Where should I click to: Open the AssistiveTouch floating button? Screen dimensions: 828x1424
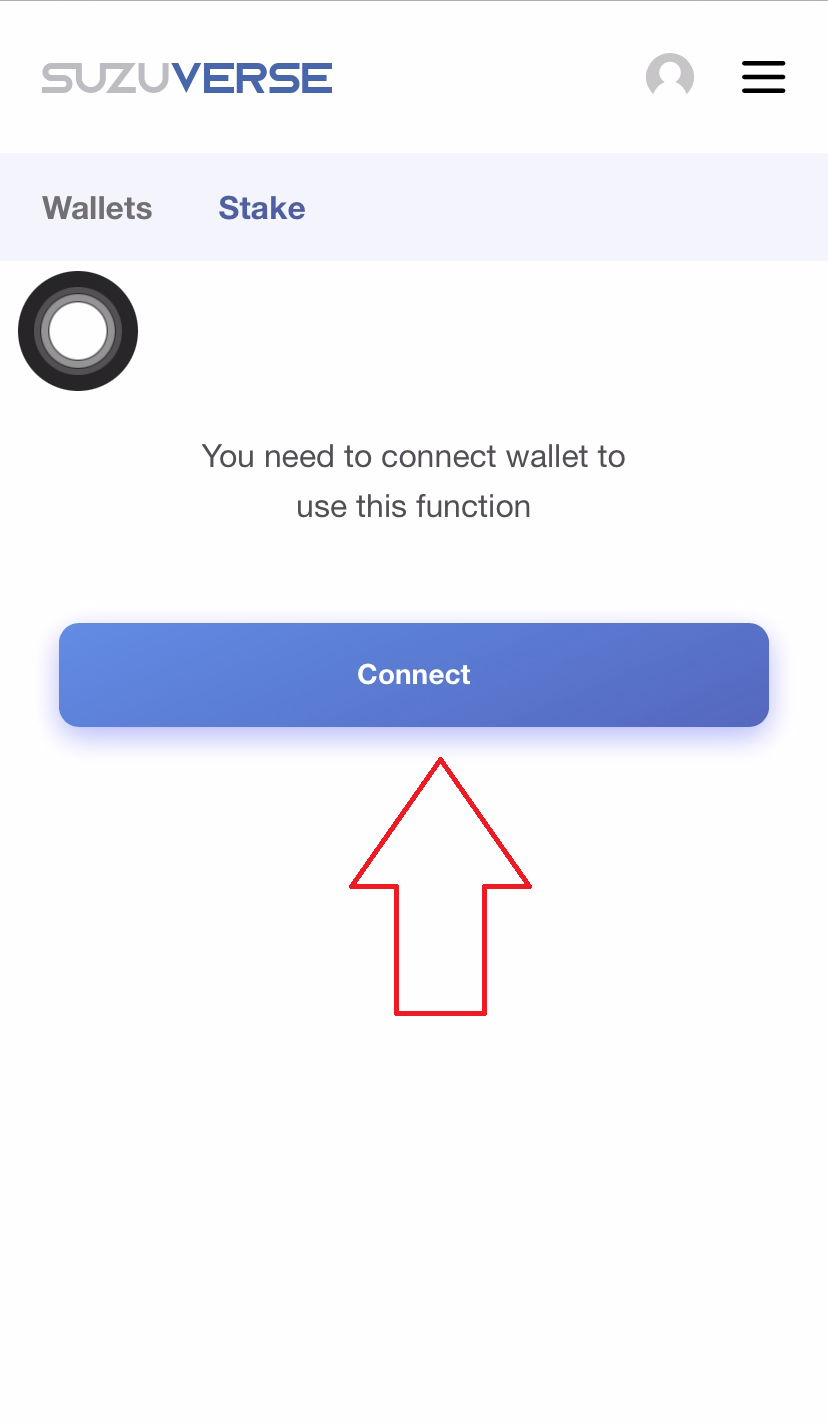click(78, 331)
